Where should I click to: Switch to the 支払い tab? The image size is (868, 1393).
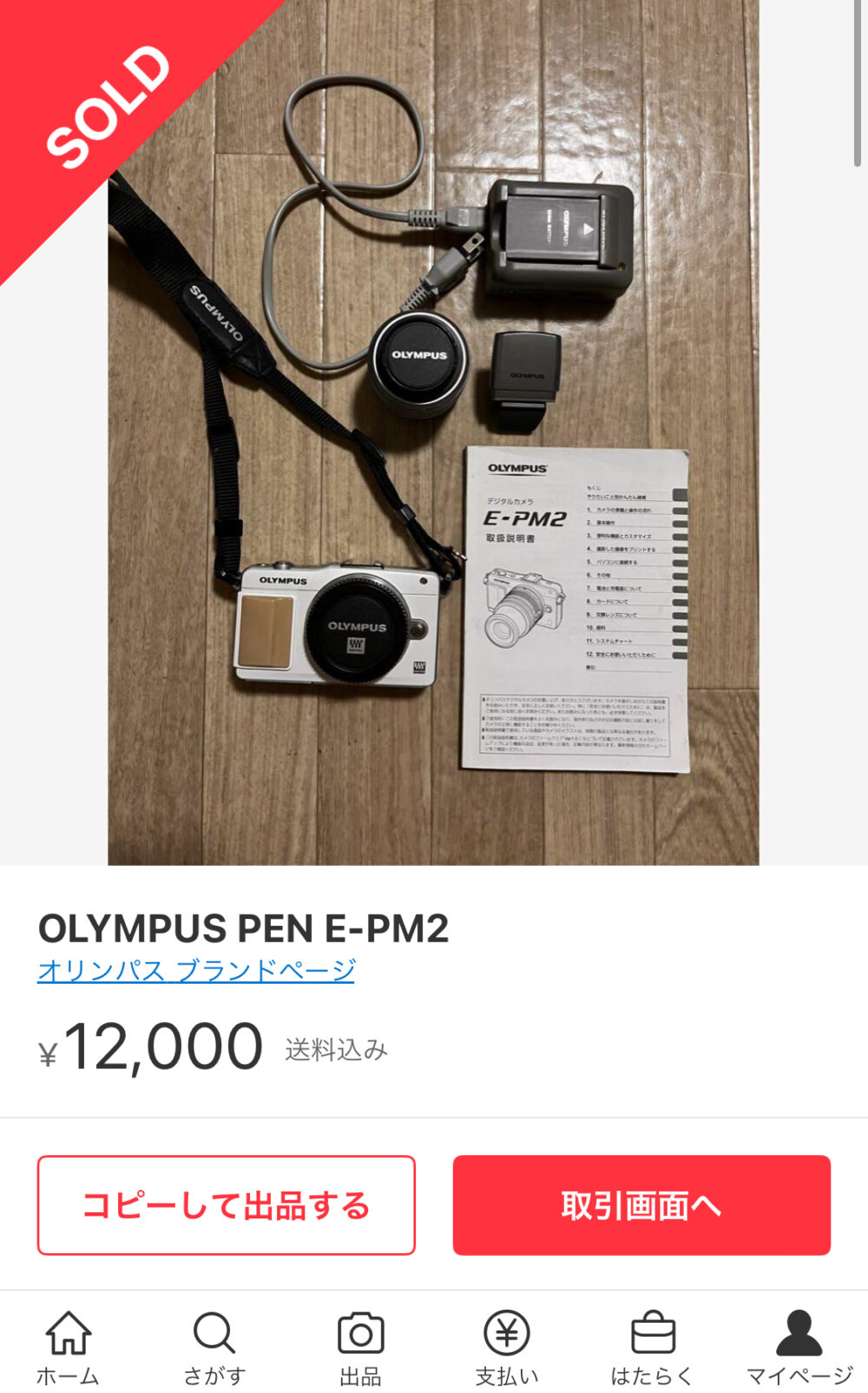pos(507,1346)
